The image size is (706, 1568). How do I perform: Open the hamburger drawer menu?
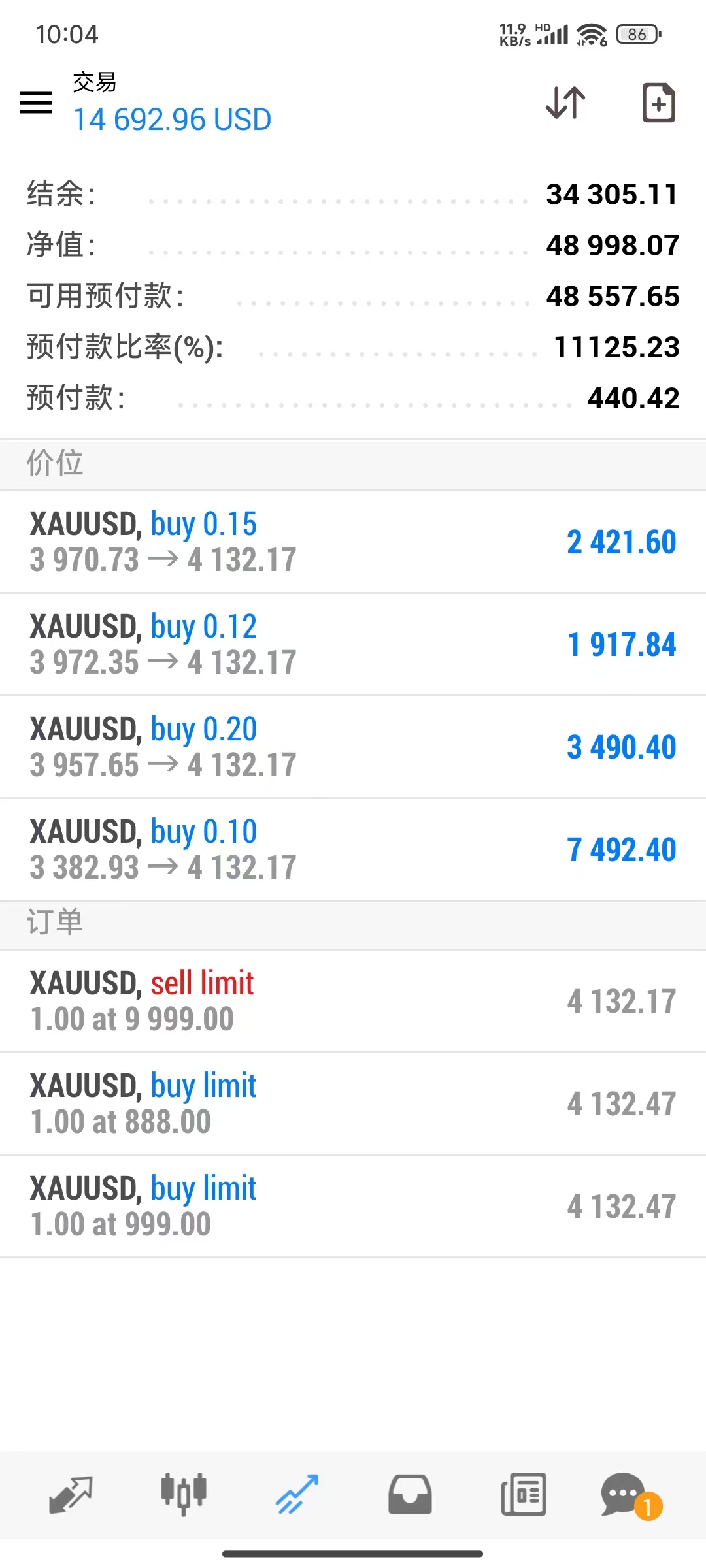coord(36,103)
